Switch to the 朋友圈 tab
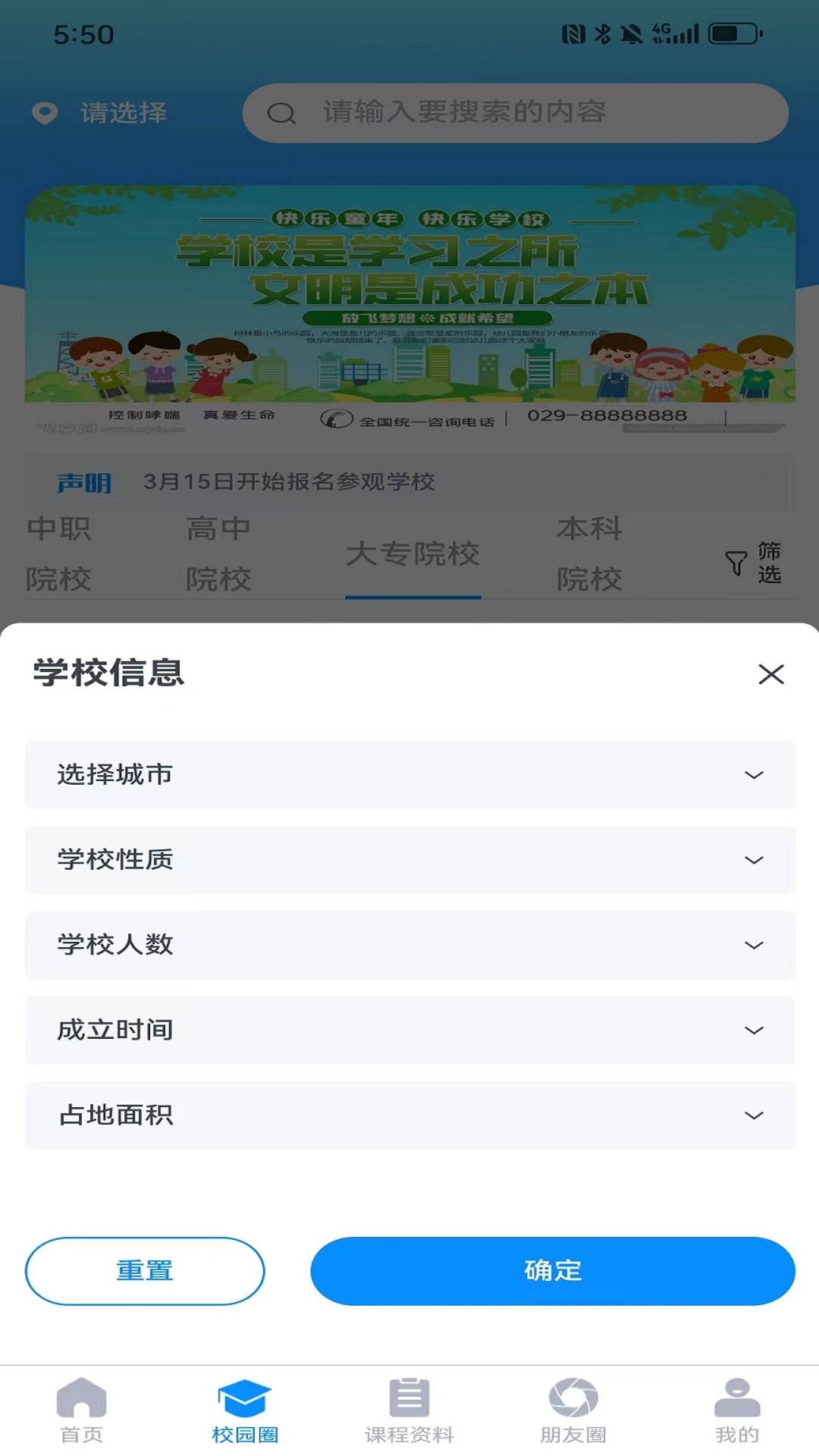Screen dimensions: 819x1456 click(x=573, y=1410)
